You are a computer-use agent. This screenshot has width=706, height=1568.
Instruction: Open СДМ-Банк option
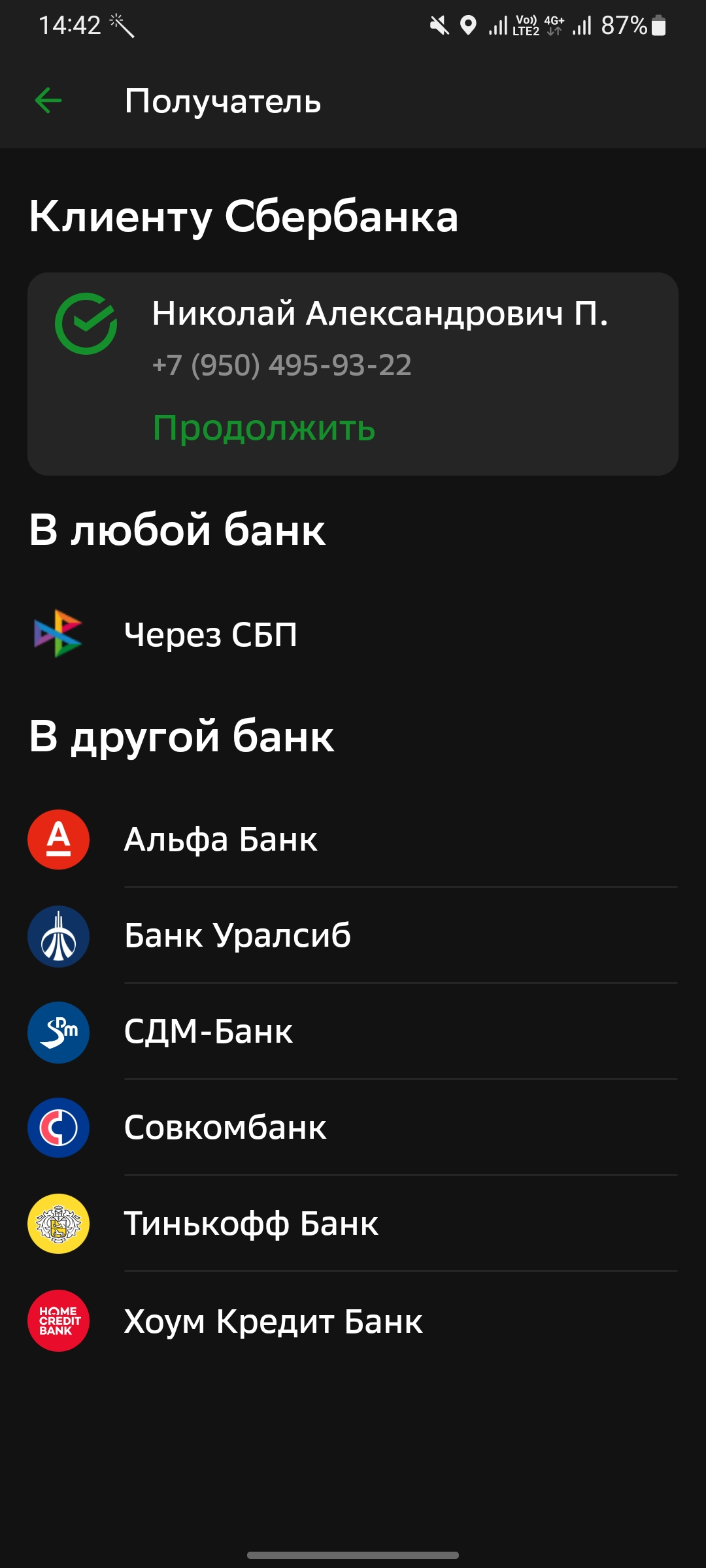[x=353, y=1032]
